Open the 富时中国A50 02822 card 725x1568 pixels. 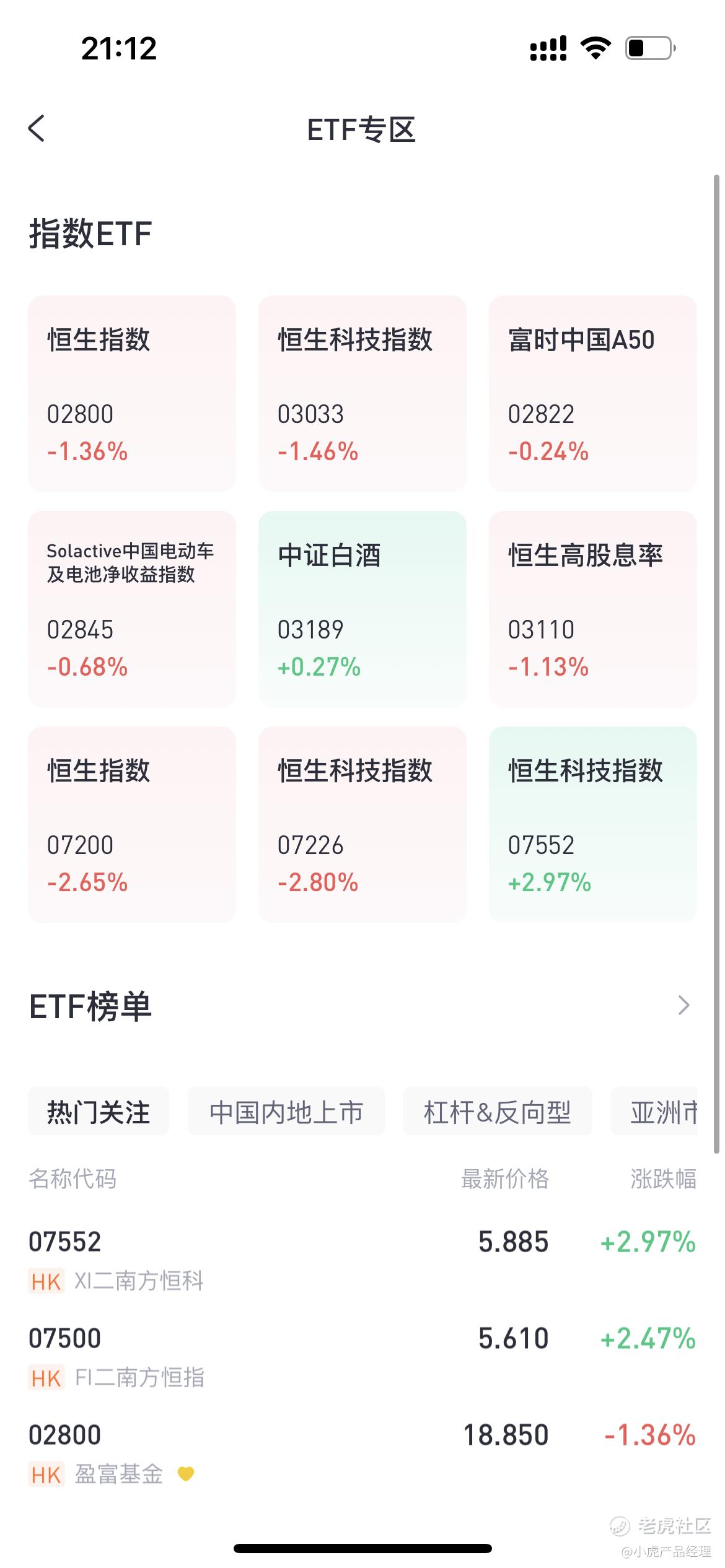tap(593, 394)
